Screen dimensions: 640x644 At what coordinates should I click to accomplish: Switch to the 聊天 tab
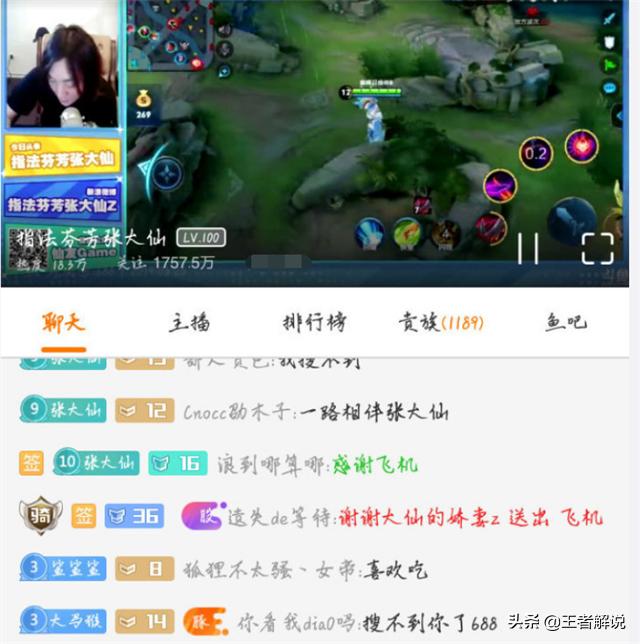64,322
